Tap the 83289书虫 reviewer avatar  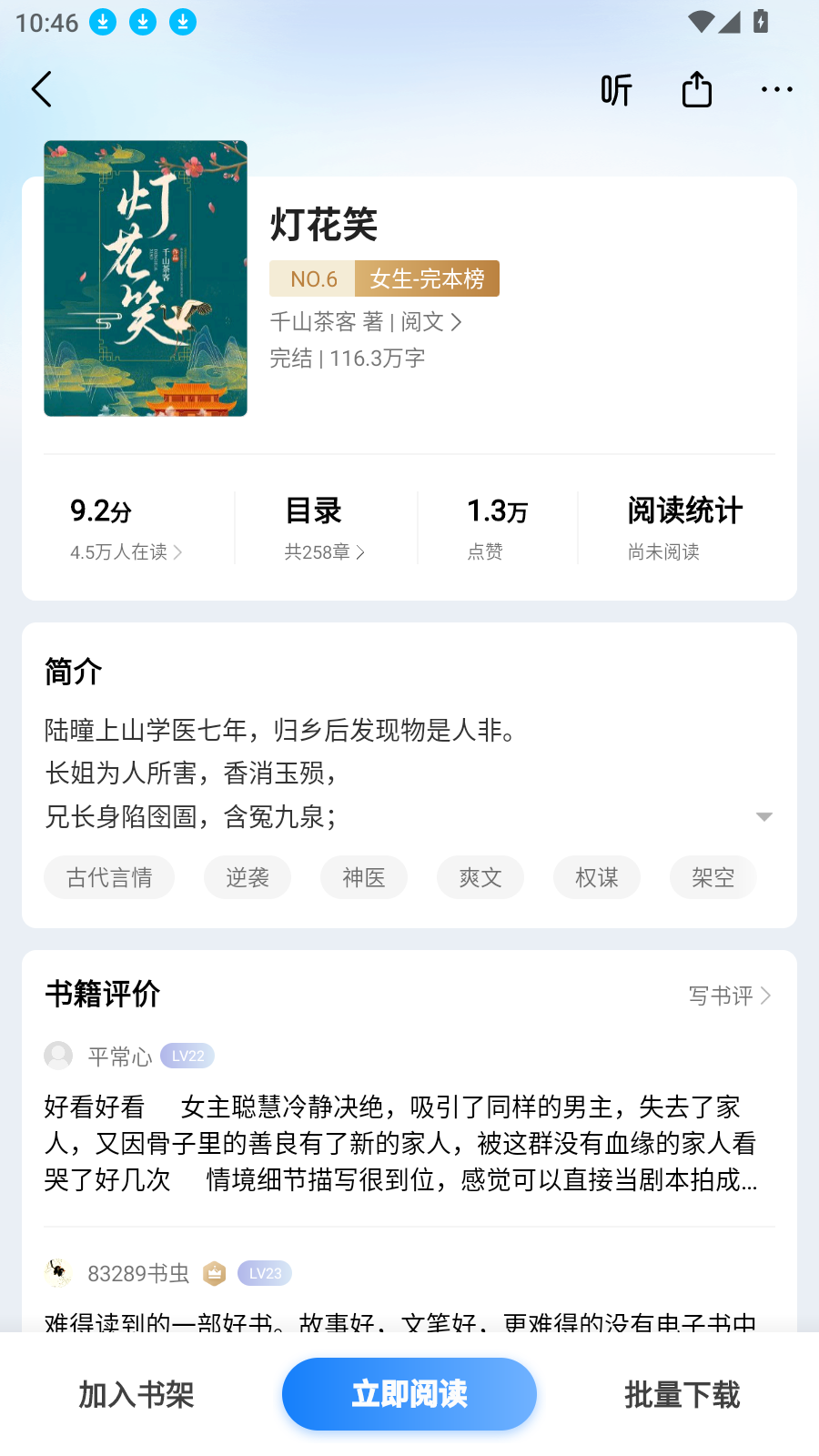click(58, 1273)
